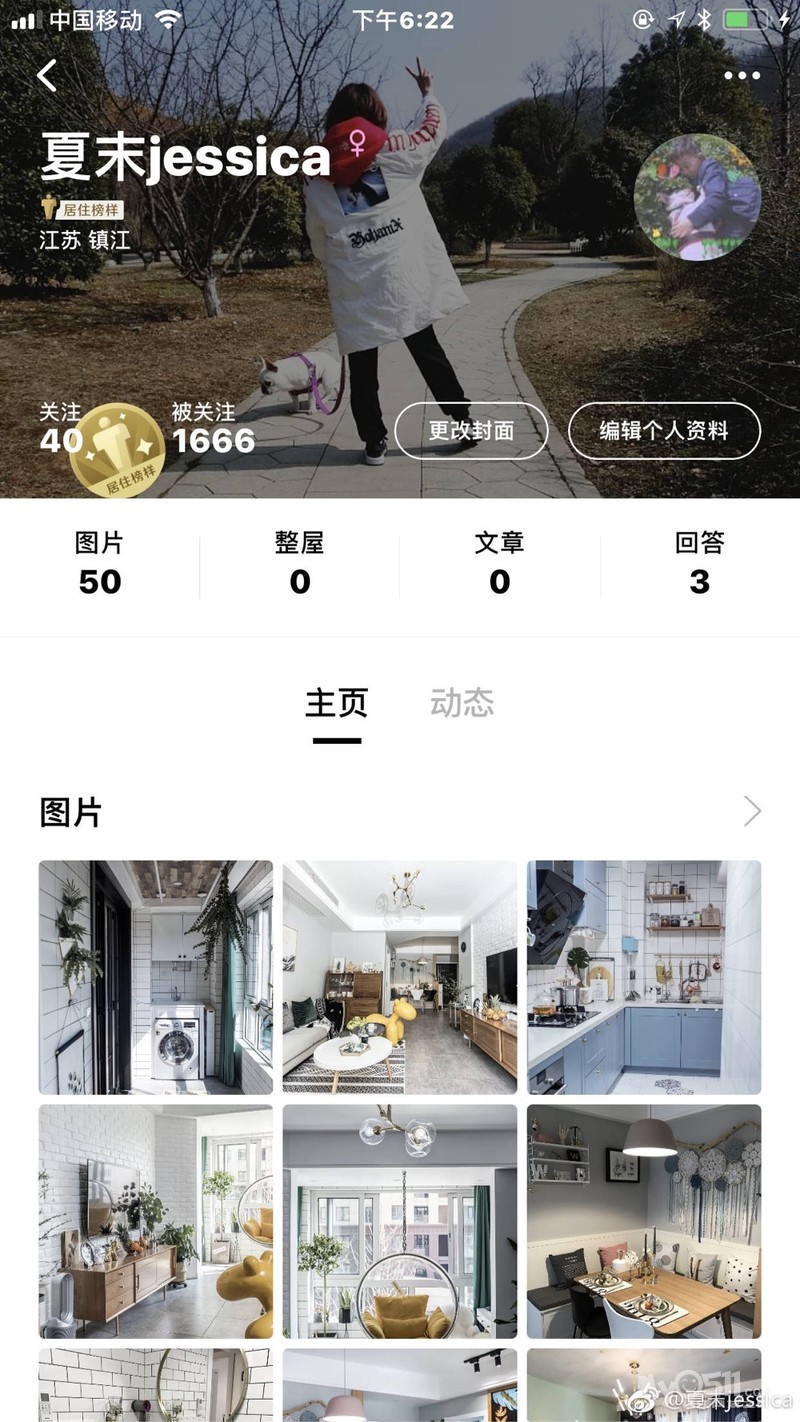Image resolution: width=800 pixels, height=1422 pixels.
Task: Switch to the 动态 tab
Action: click(x=462, y=703)
